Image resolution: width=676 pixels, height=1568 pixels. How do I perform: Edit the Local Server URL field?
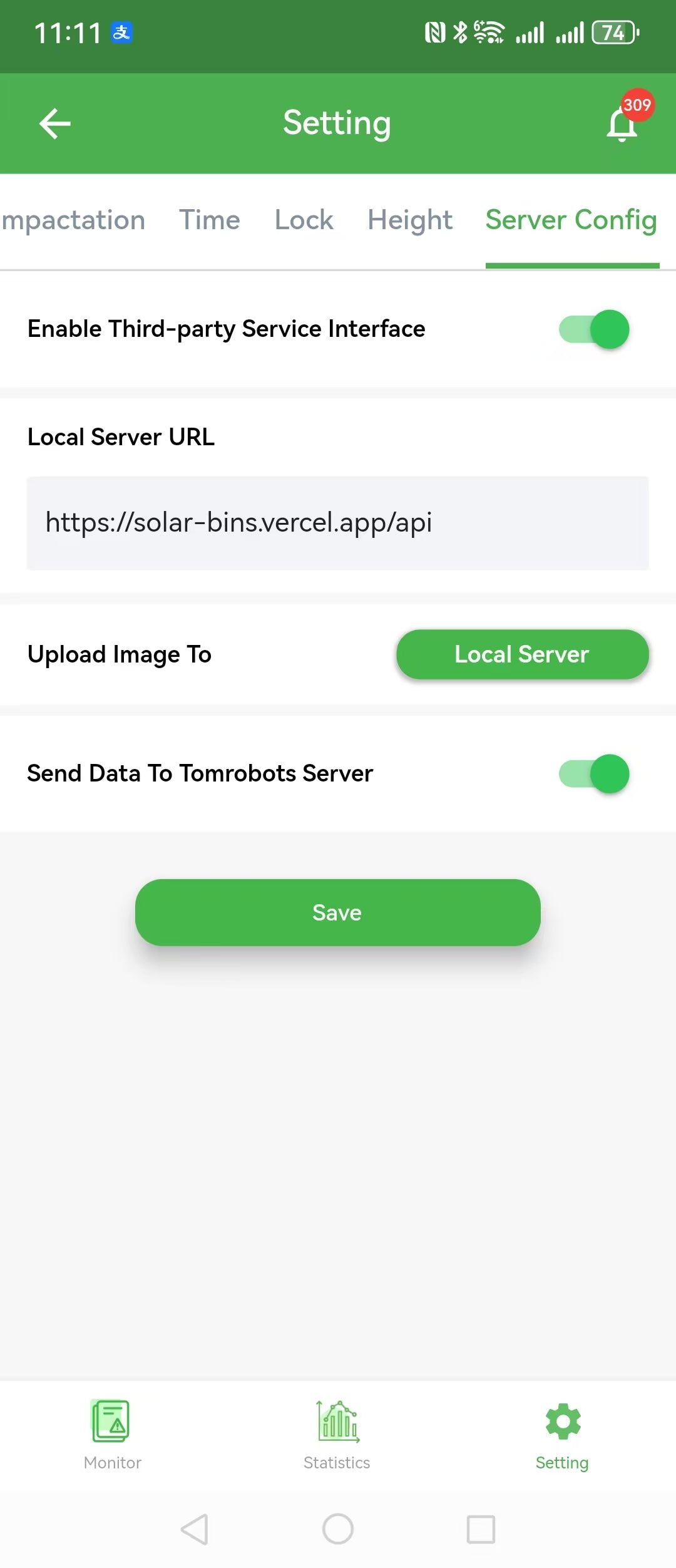337,524
